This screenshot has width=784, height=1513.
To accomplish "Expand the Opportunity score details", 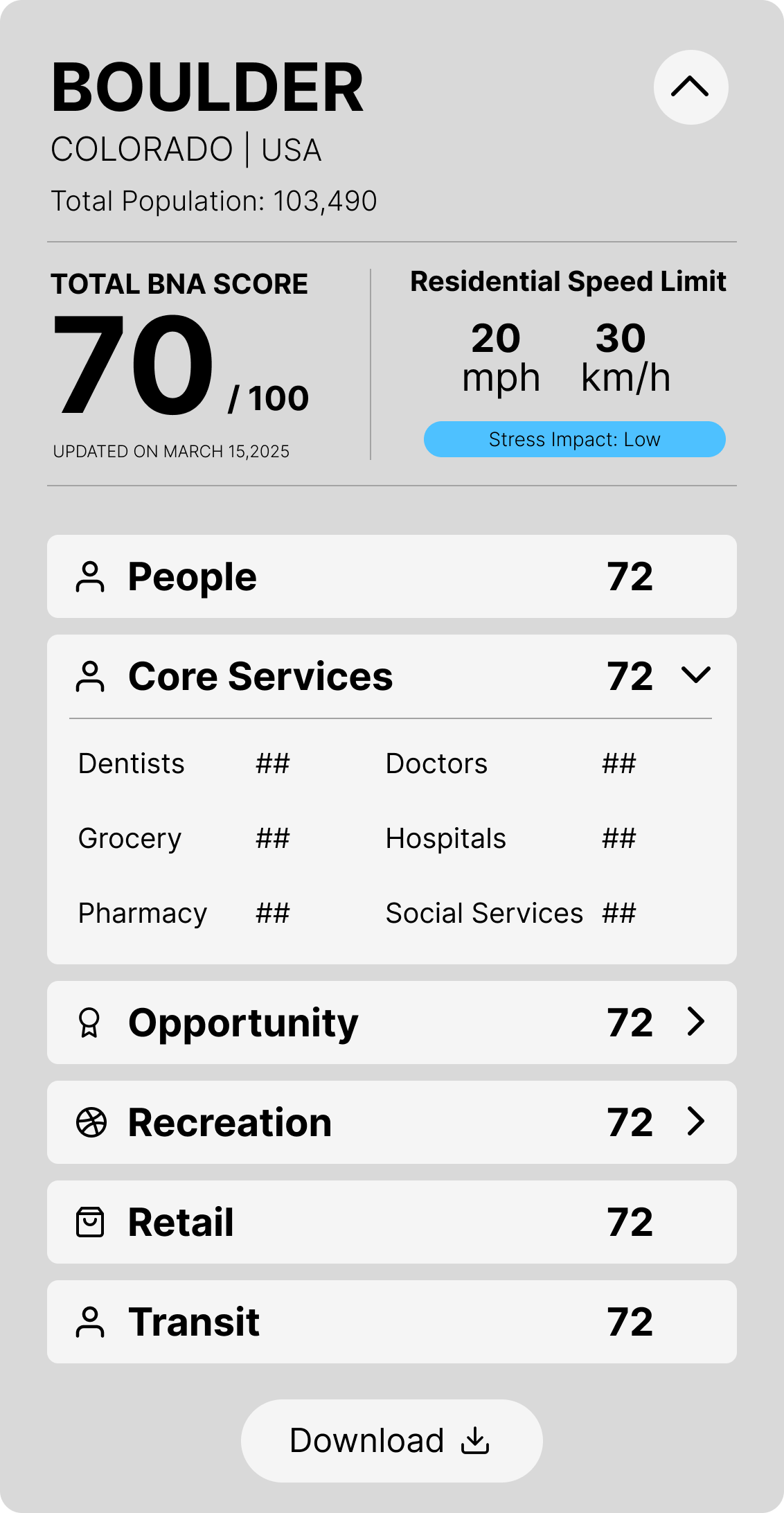I will (x=695, y=1022).
